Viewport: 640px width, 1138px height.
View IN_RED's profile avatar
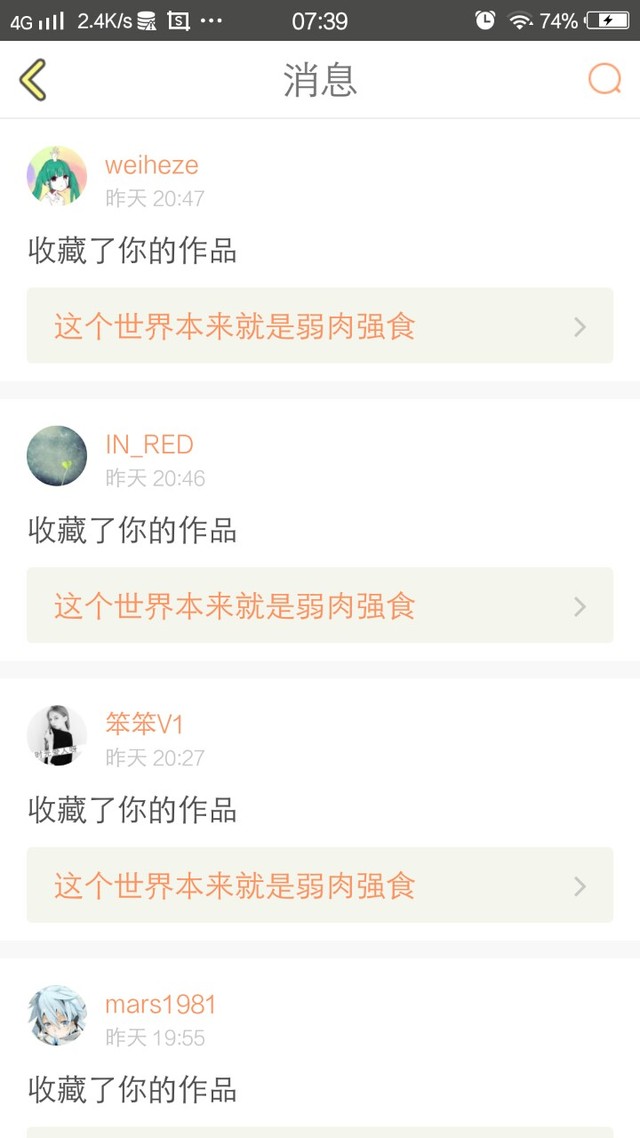pos(57,456)
